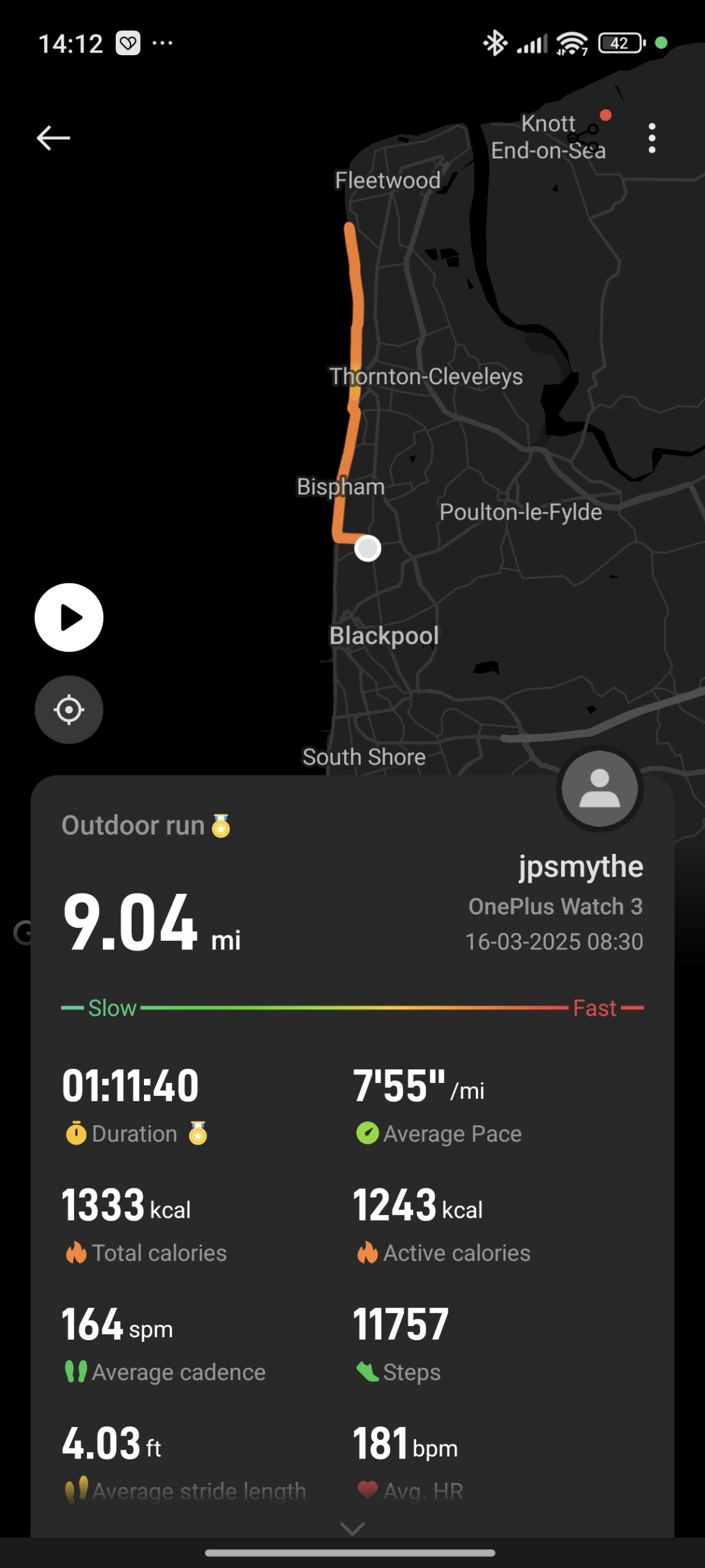Open the jpsmythe profile avatar
Viewport: 705px width, 1568px height.
600,788
